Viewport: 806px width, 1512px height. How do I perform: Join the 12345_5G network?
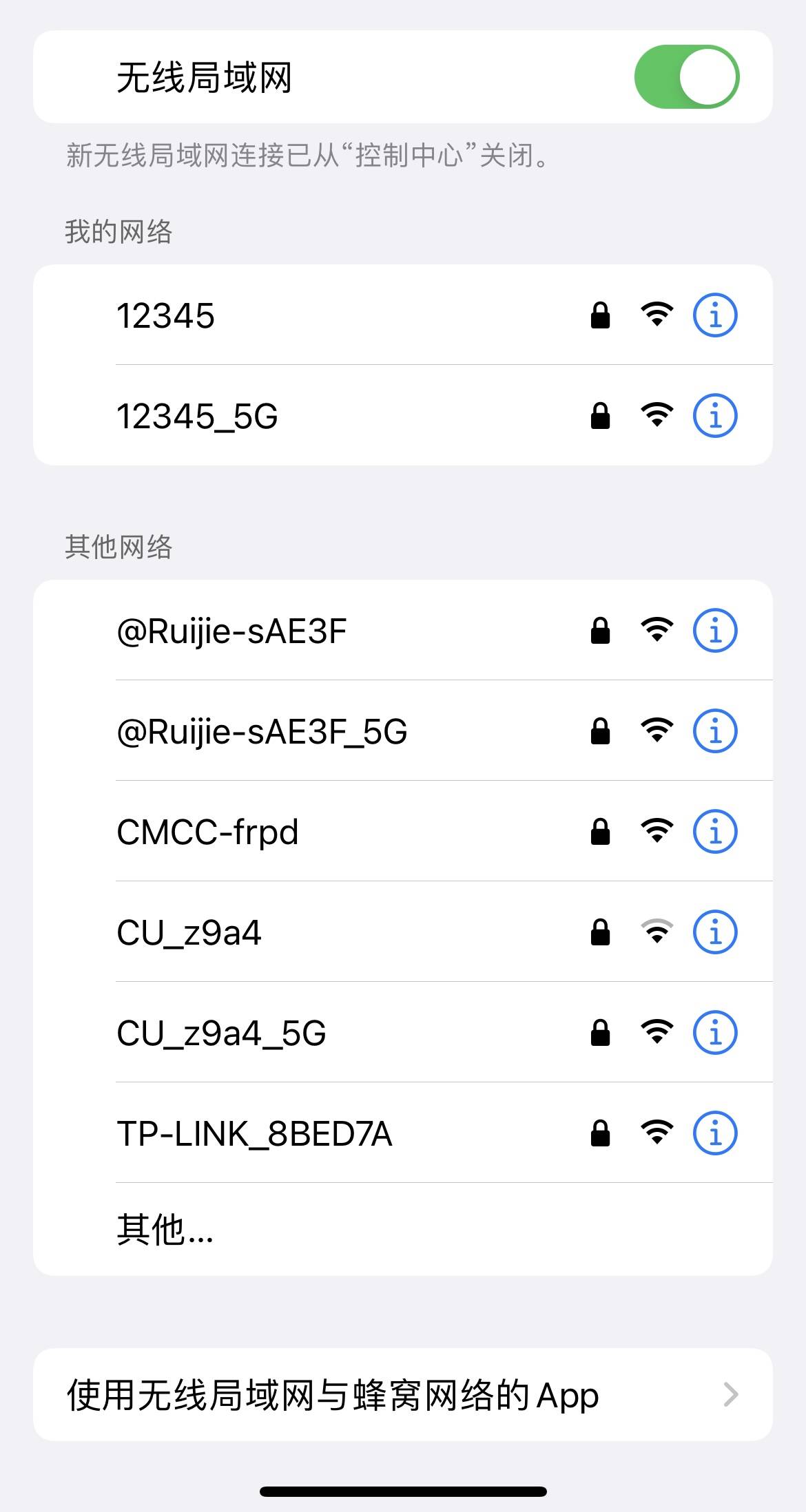click(x=402, y=415)
